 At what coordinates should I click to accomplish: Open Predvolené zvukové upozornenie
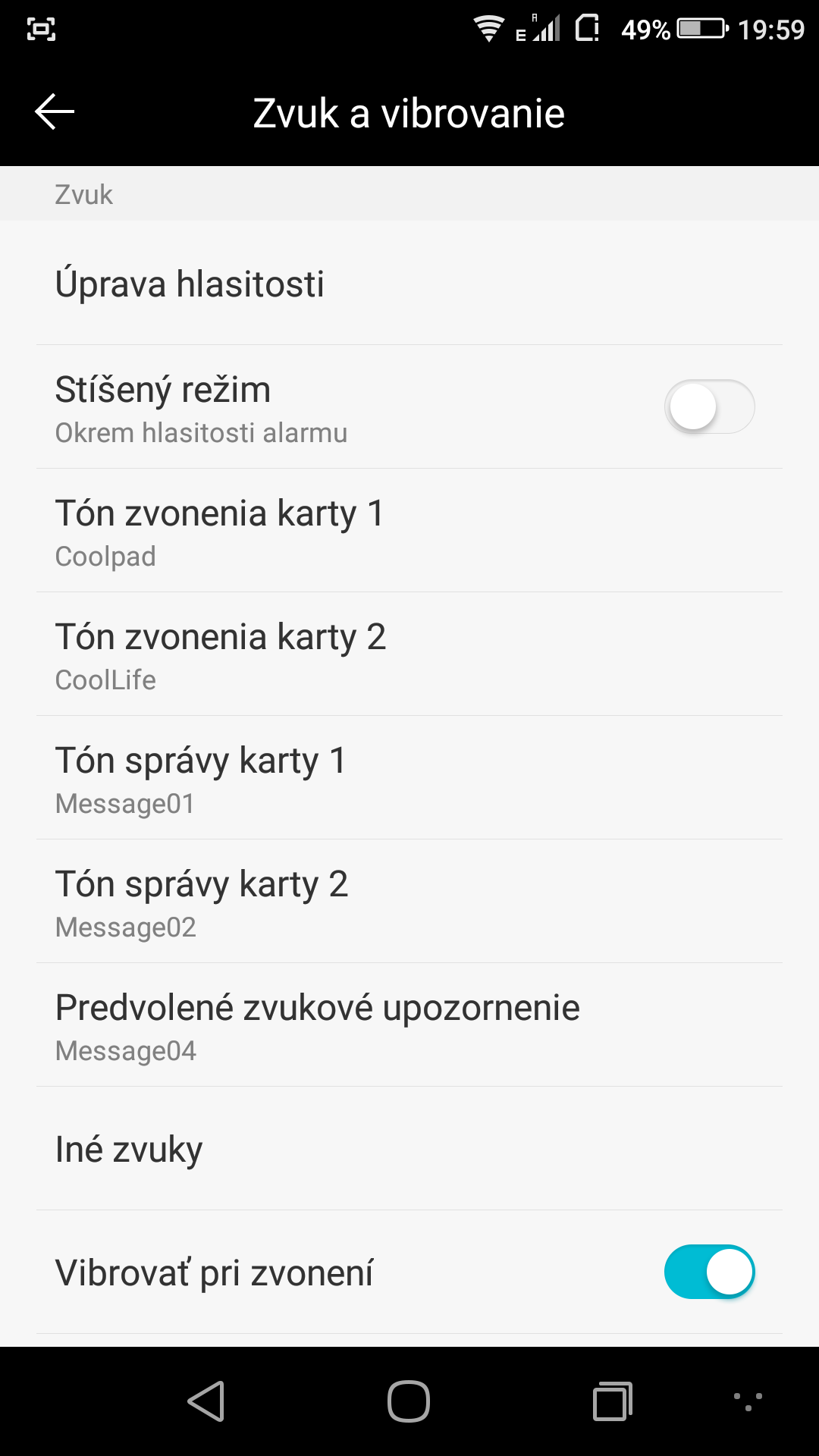tap(409, 1025)
